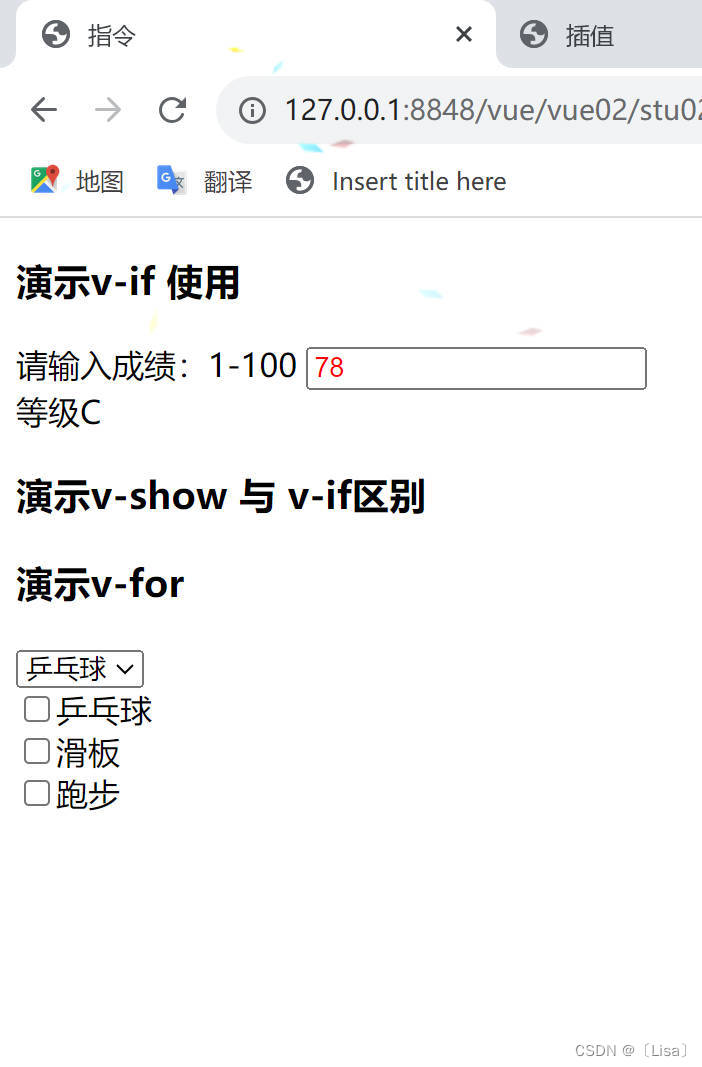Reload the current page
This screenshot has height=1067, width=702.
click(173, 110)
